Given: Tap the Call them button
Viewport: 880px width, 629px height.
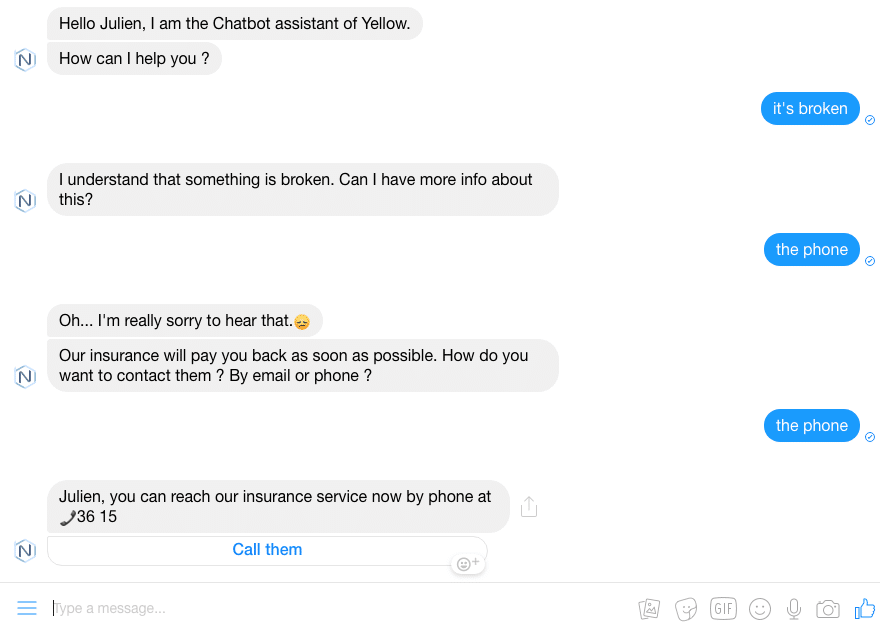Looking at the screenshot, I should (x=267, y=550).
